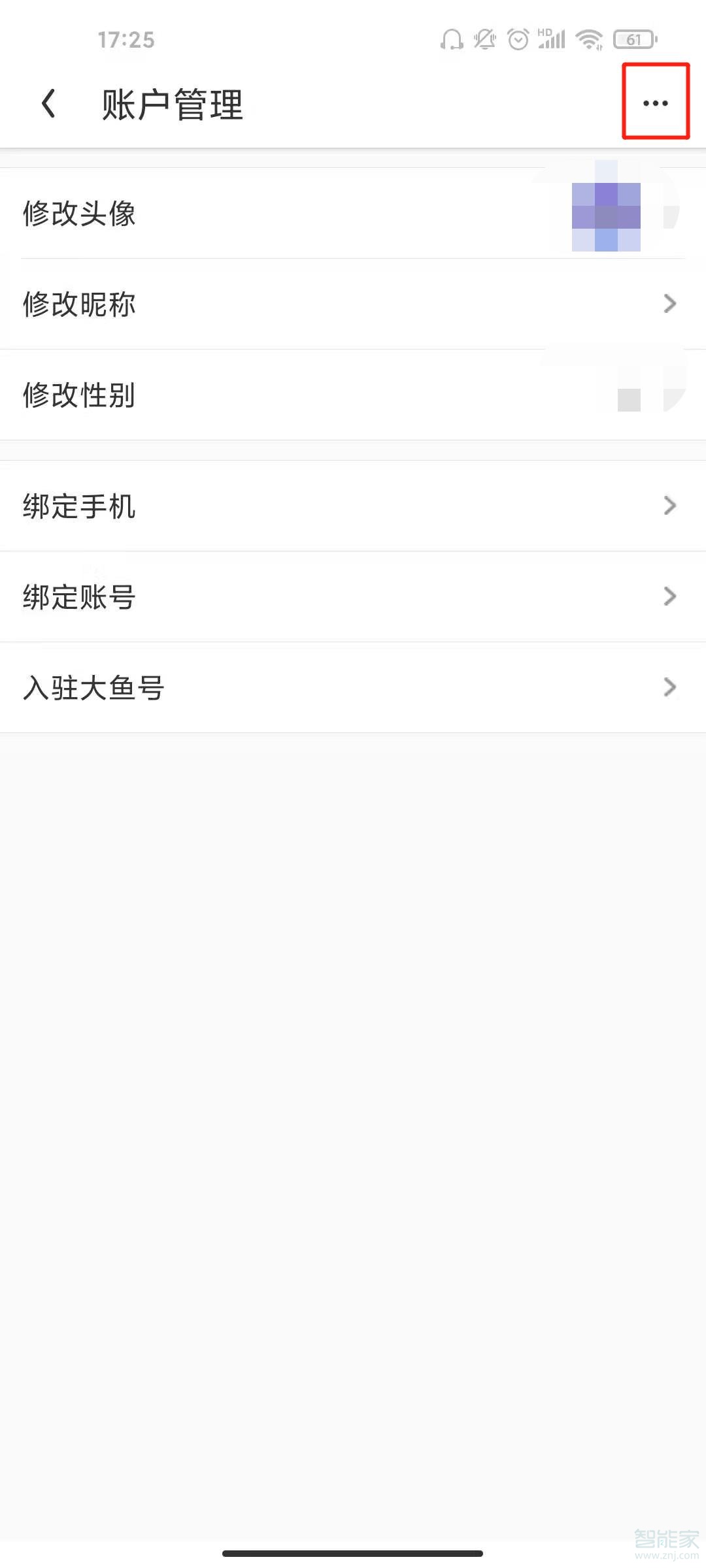The width and height of the screenshot is (706, 1568).
Task: Go back from 账户管理
Action: tap(48, 104)
